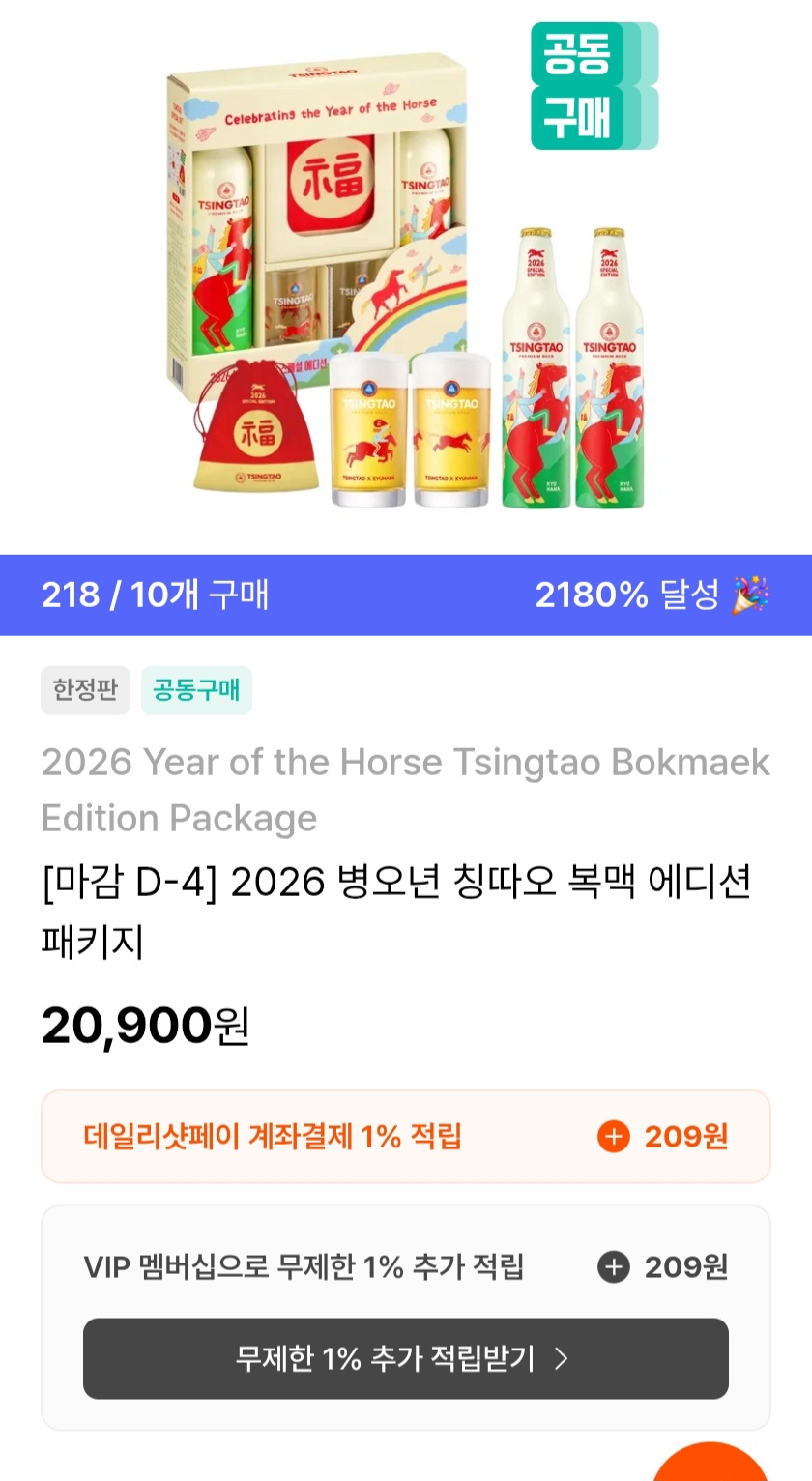
Task: Tap the orange floating button
Action: point(710,1465)
